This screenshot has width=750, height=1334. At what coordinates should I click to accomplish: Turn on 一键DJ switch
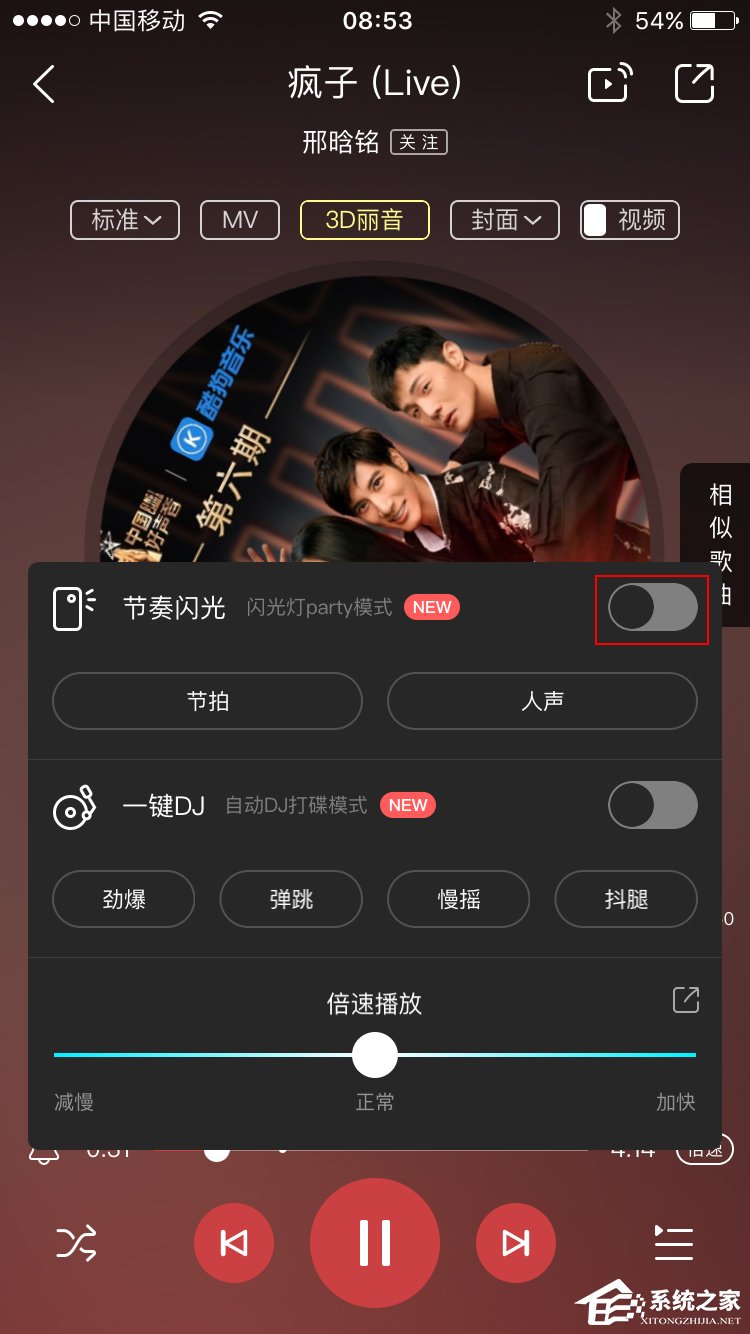point(652,805)
